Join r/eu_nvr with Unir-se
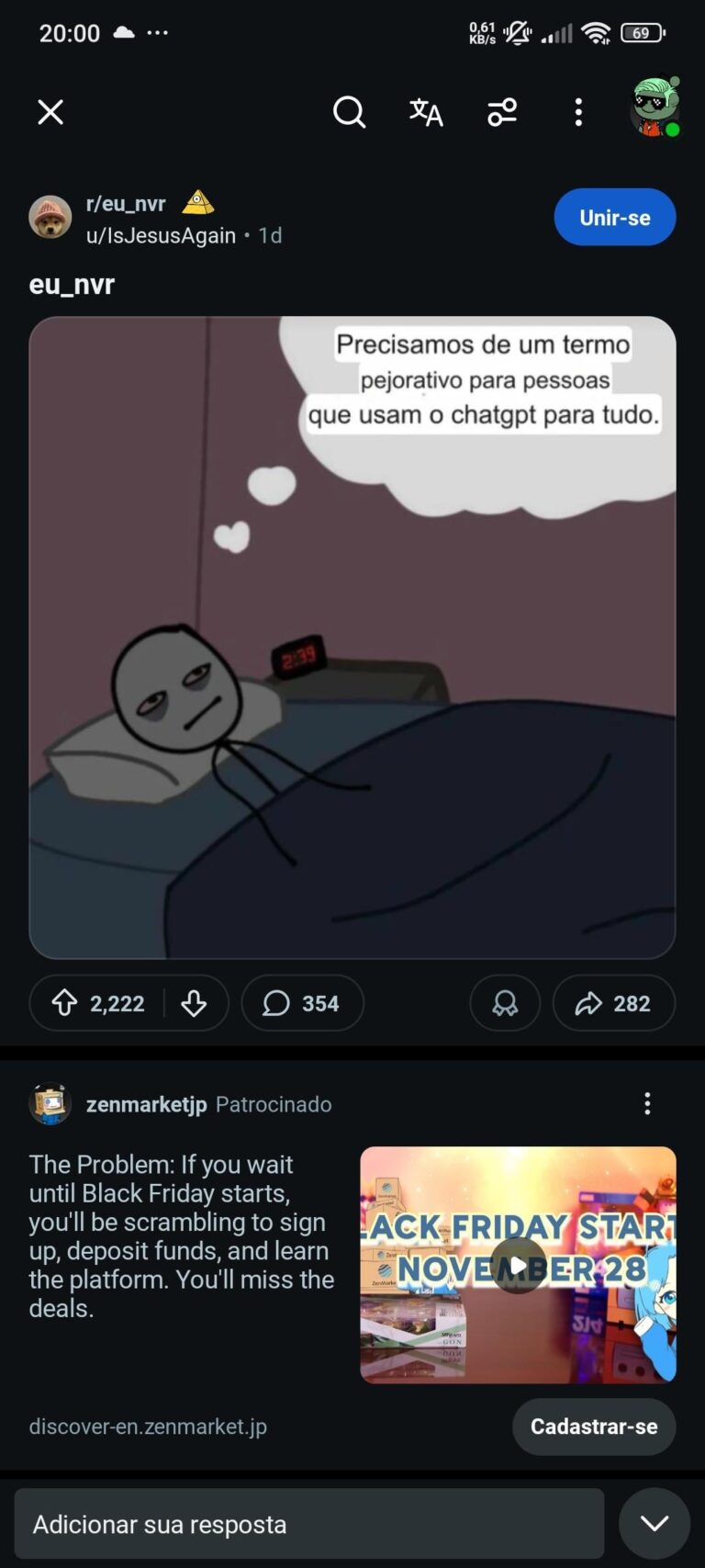Screen dimensions: 705x1568 pyautogui.click(x=614, y=218)
